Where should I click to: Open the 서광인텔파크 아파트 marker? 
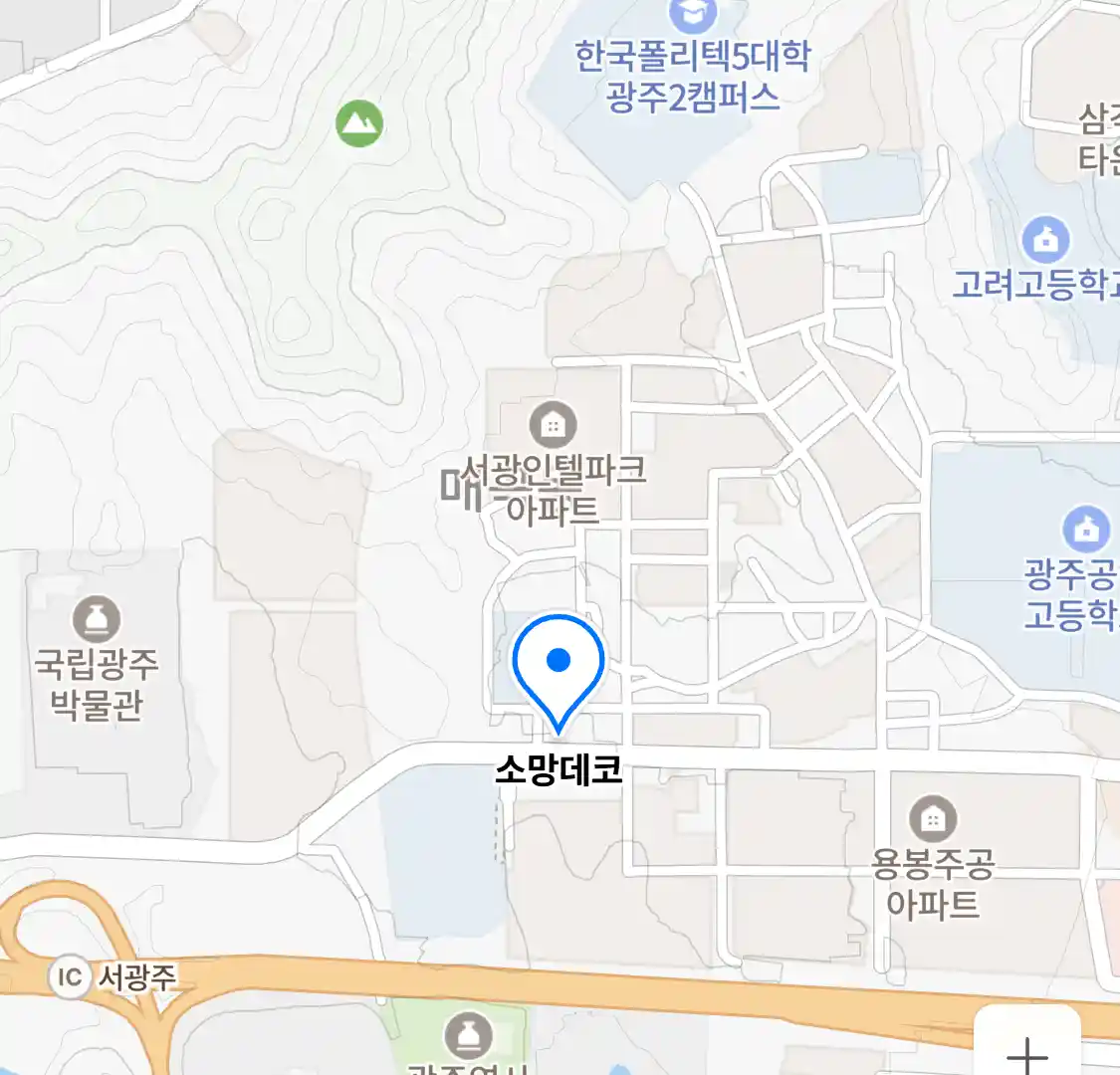click(x=553, y=425)
